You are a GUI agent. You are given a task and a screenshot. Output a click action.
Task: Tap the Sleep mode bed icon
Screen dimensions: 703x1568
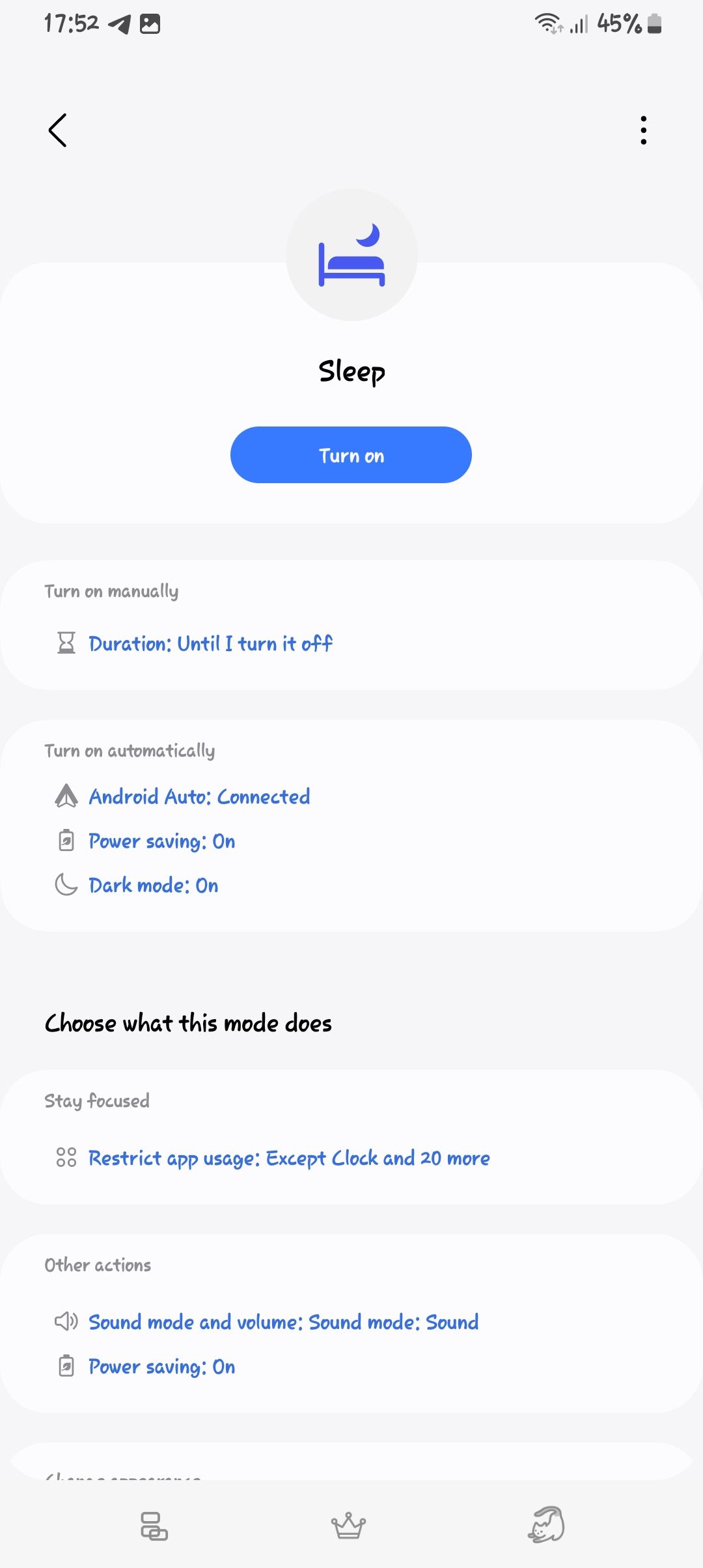click(351, 254)
